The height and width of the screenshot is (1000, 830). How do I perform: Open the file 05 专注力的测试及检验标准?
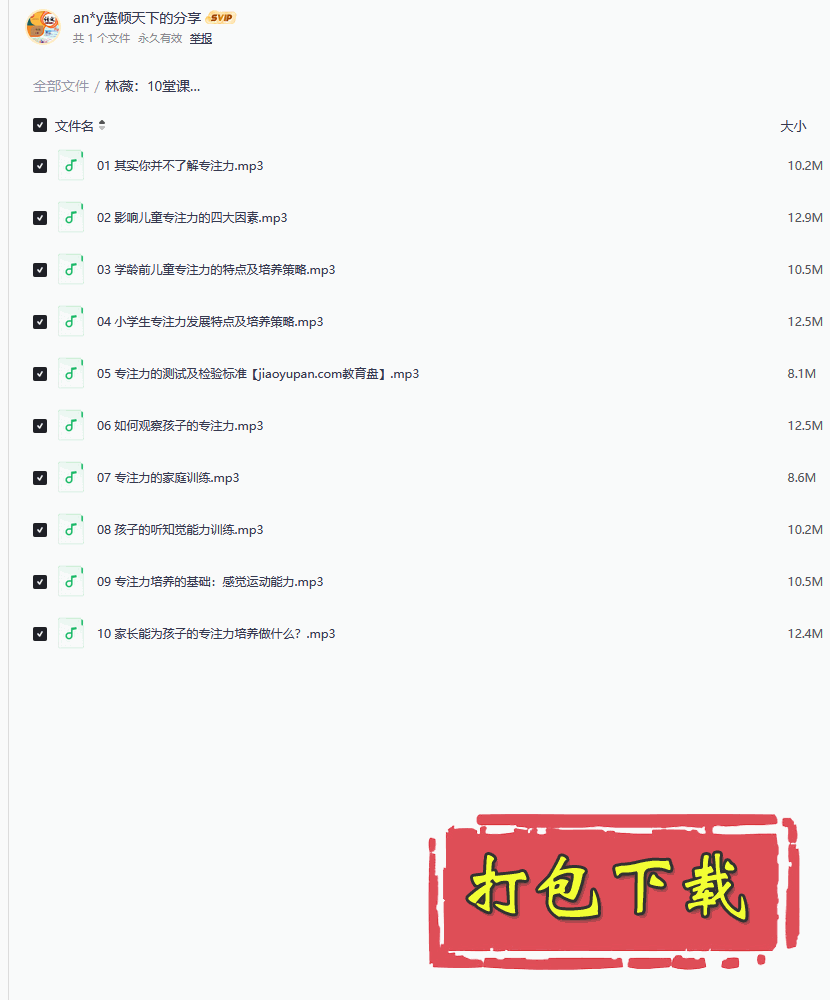(x=258, y=374)
